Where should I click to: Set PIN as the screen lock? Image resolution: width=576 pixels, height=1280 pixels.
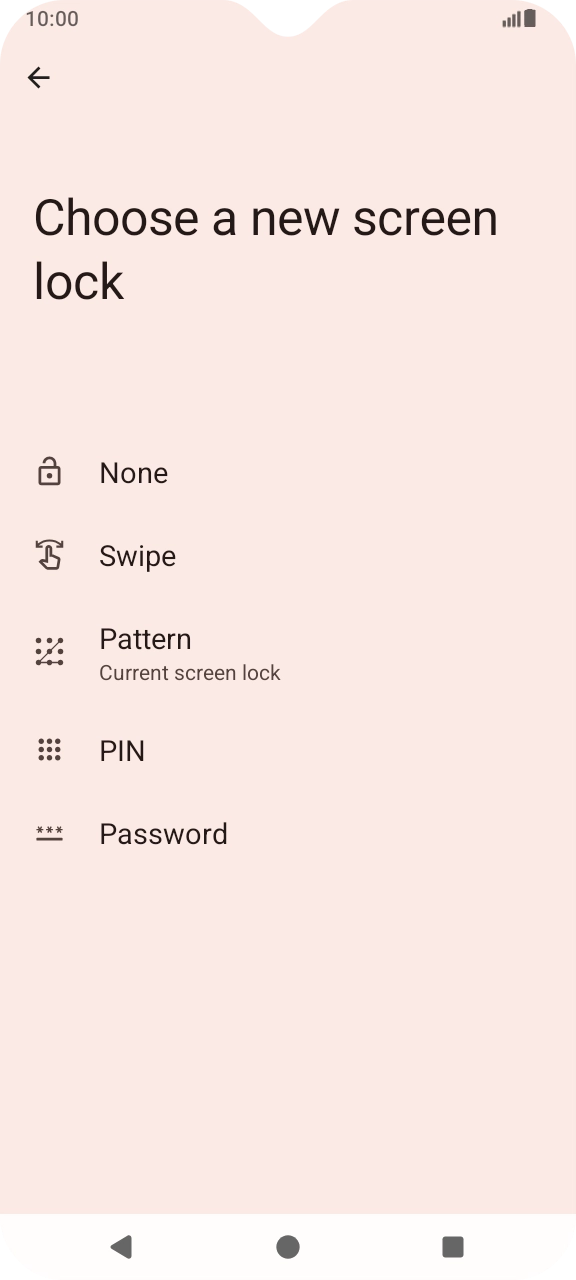(288, 750)
